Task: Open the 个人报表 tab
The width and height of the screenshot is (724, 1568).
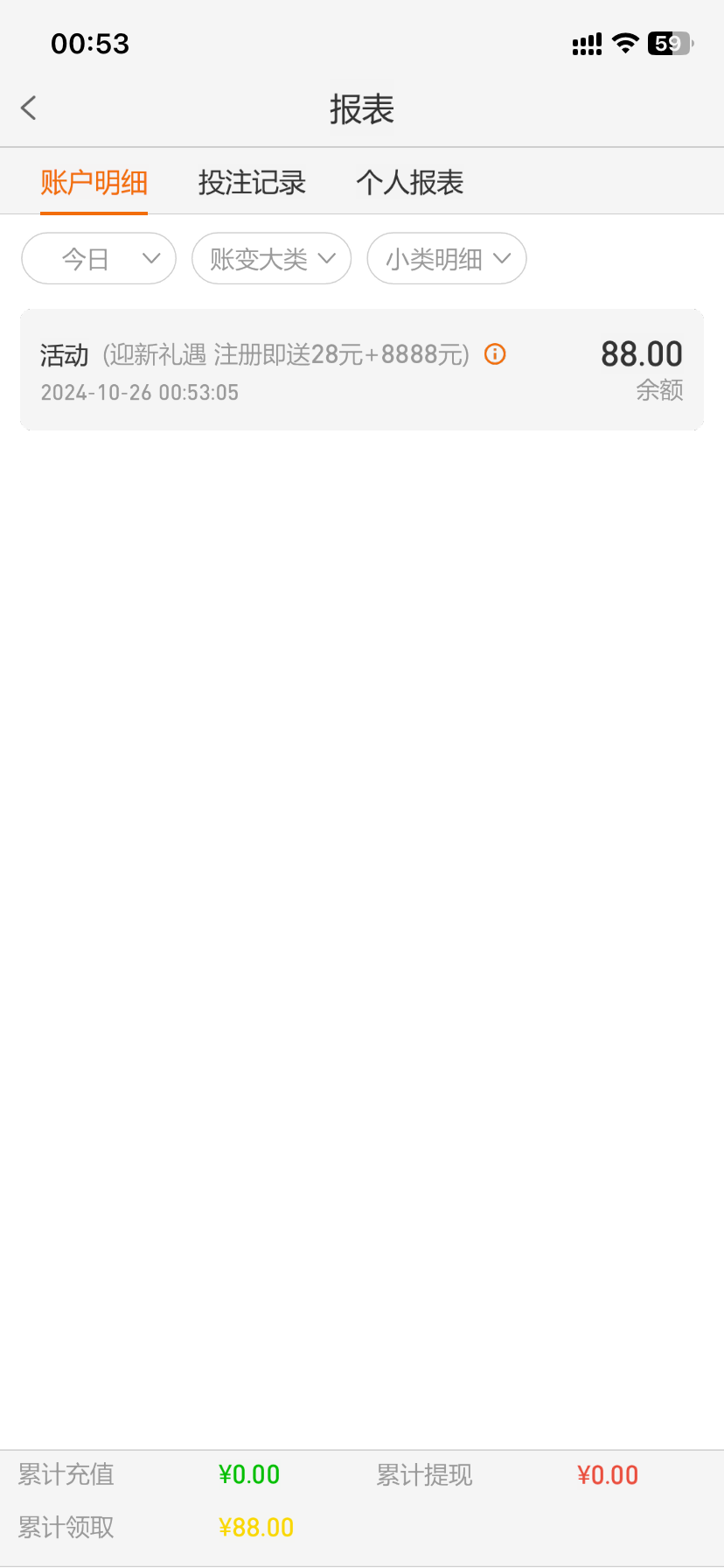Action: click(x=409, y=183)
